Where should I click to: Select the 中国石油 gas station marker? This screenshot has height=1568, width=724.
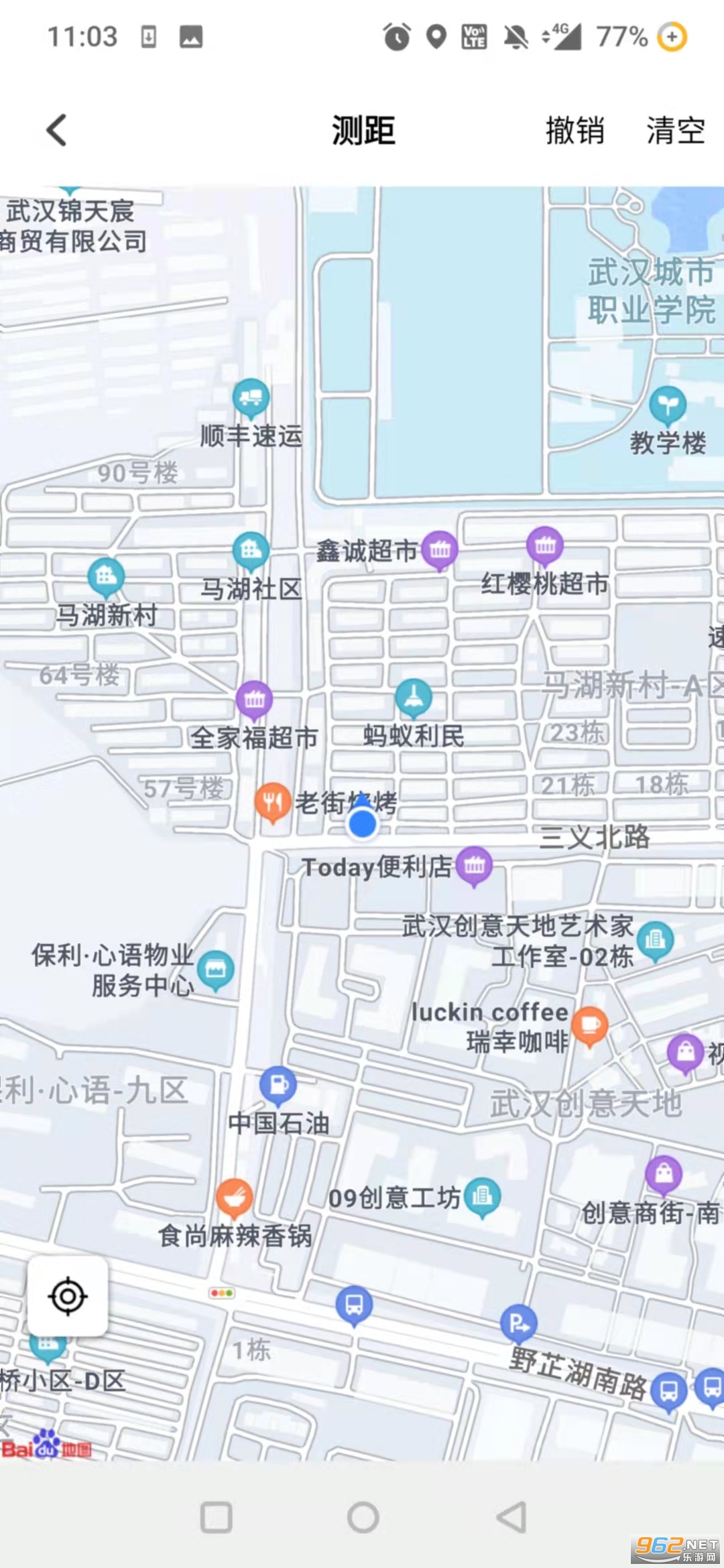[x=279, y=1086]
